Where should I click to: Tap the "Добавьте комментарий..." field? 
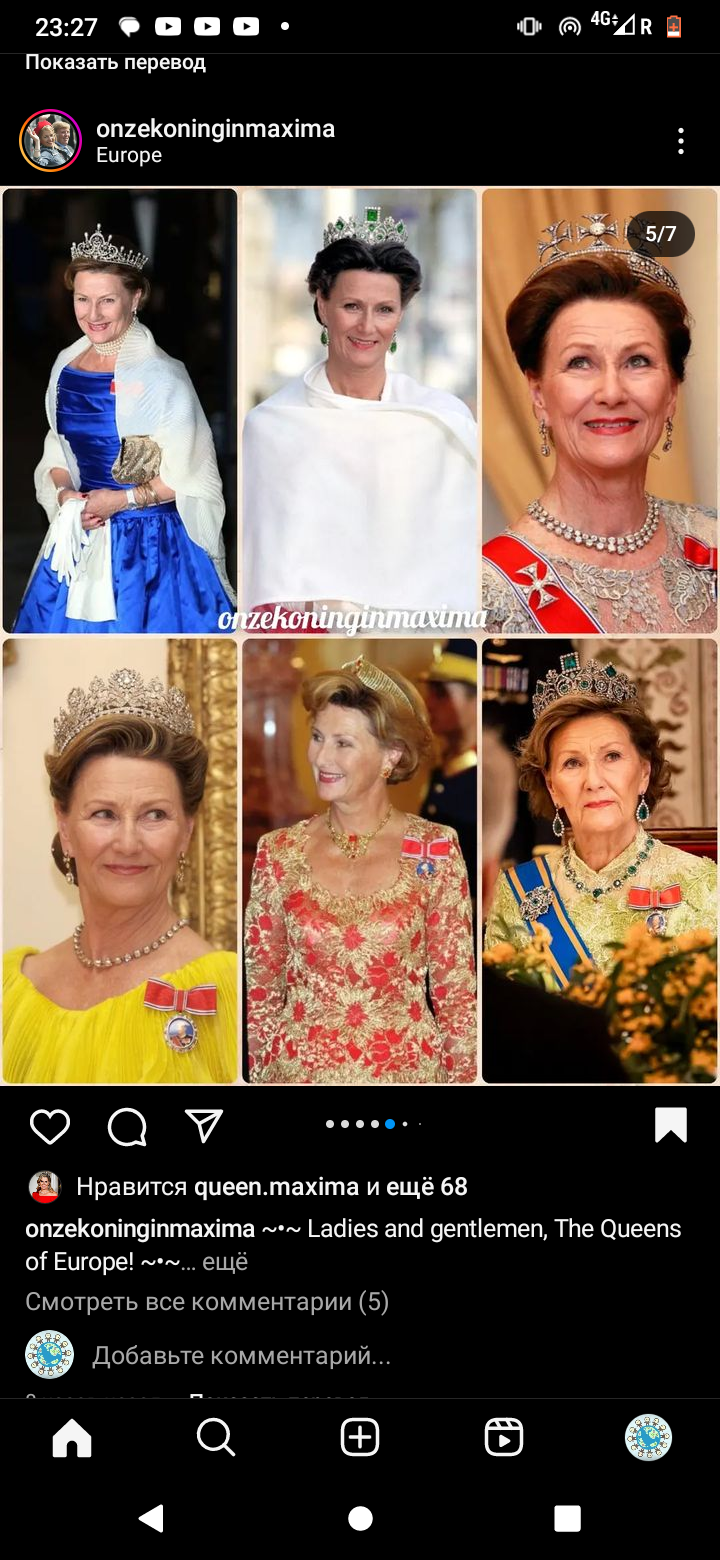tap(241, 1356)
